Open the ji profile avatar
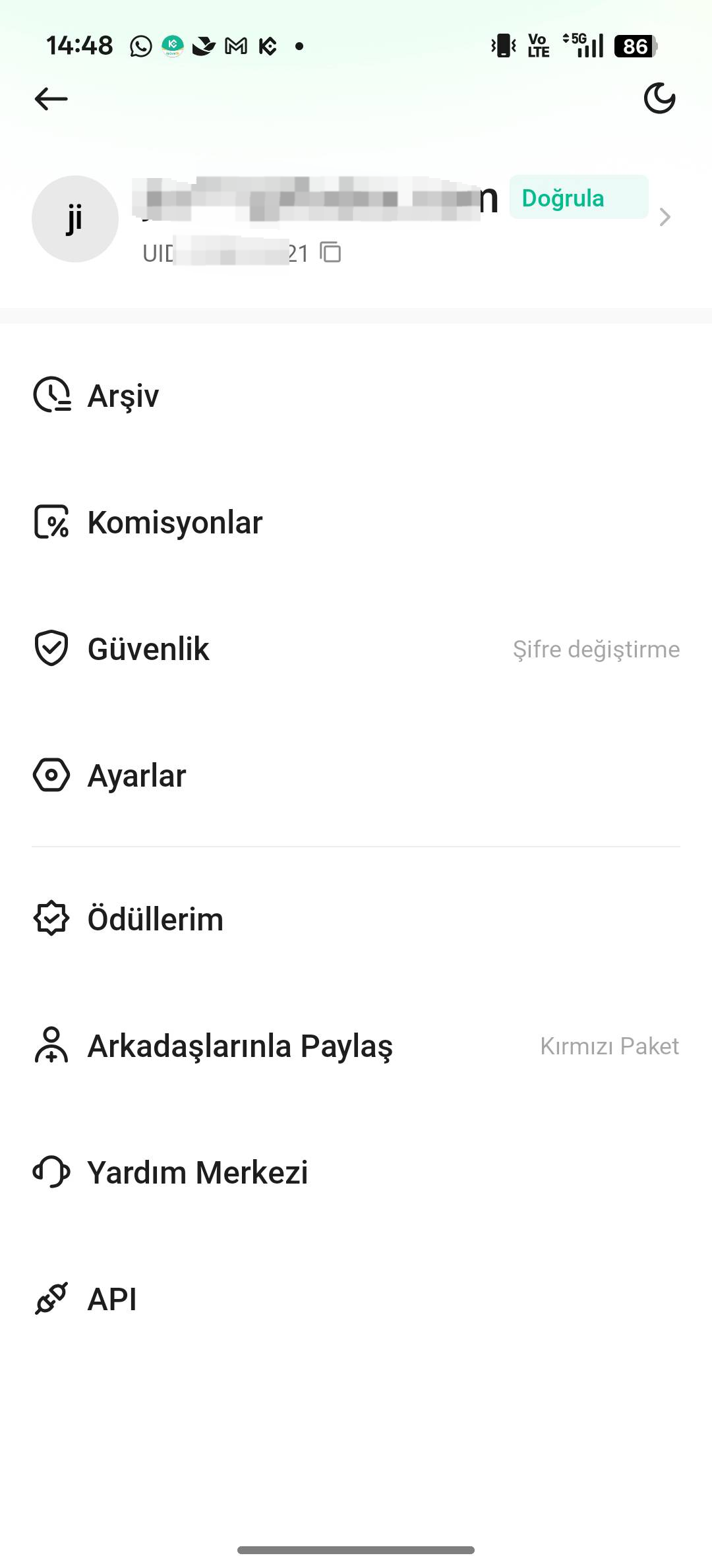Screen dimensions: 712x1568 75,219
